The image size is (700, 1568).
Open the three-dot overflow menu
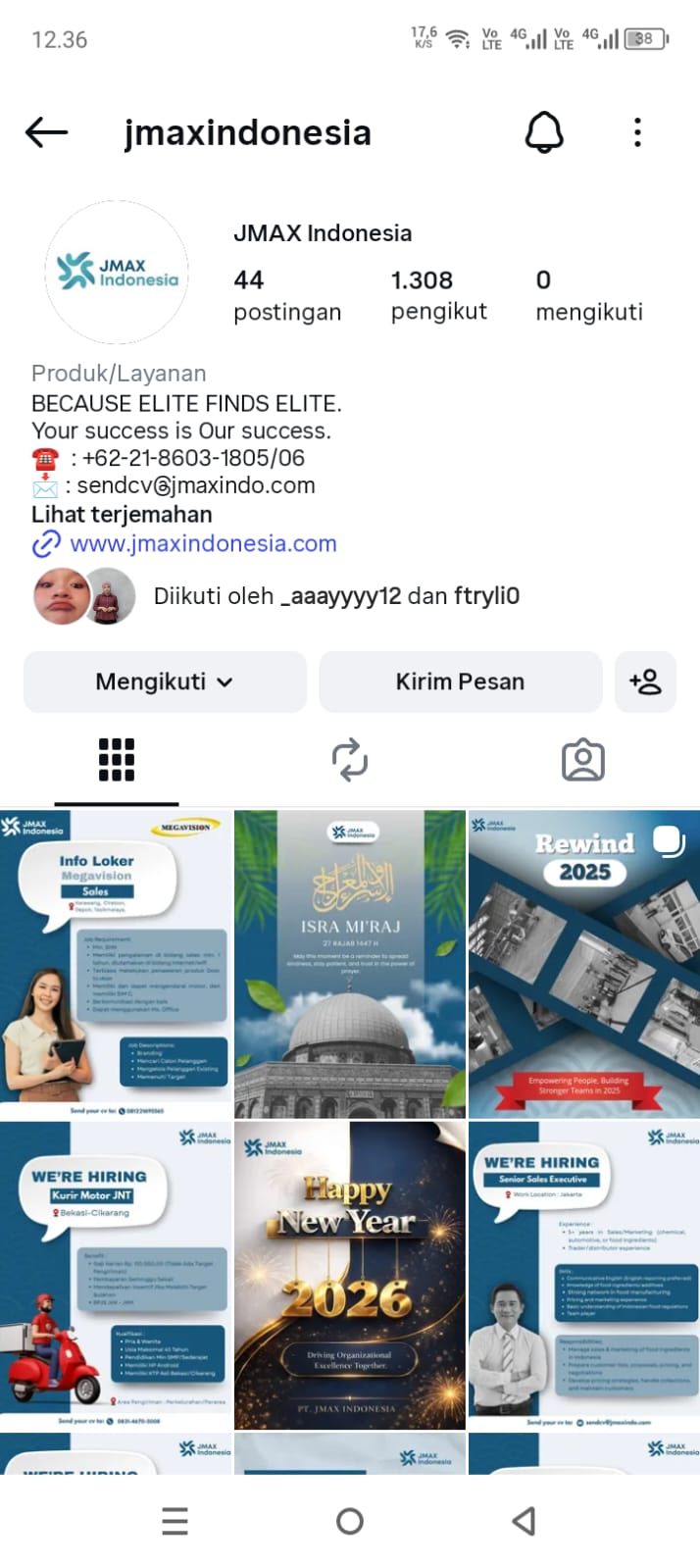(637, 132)
